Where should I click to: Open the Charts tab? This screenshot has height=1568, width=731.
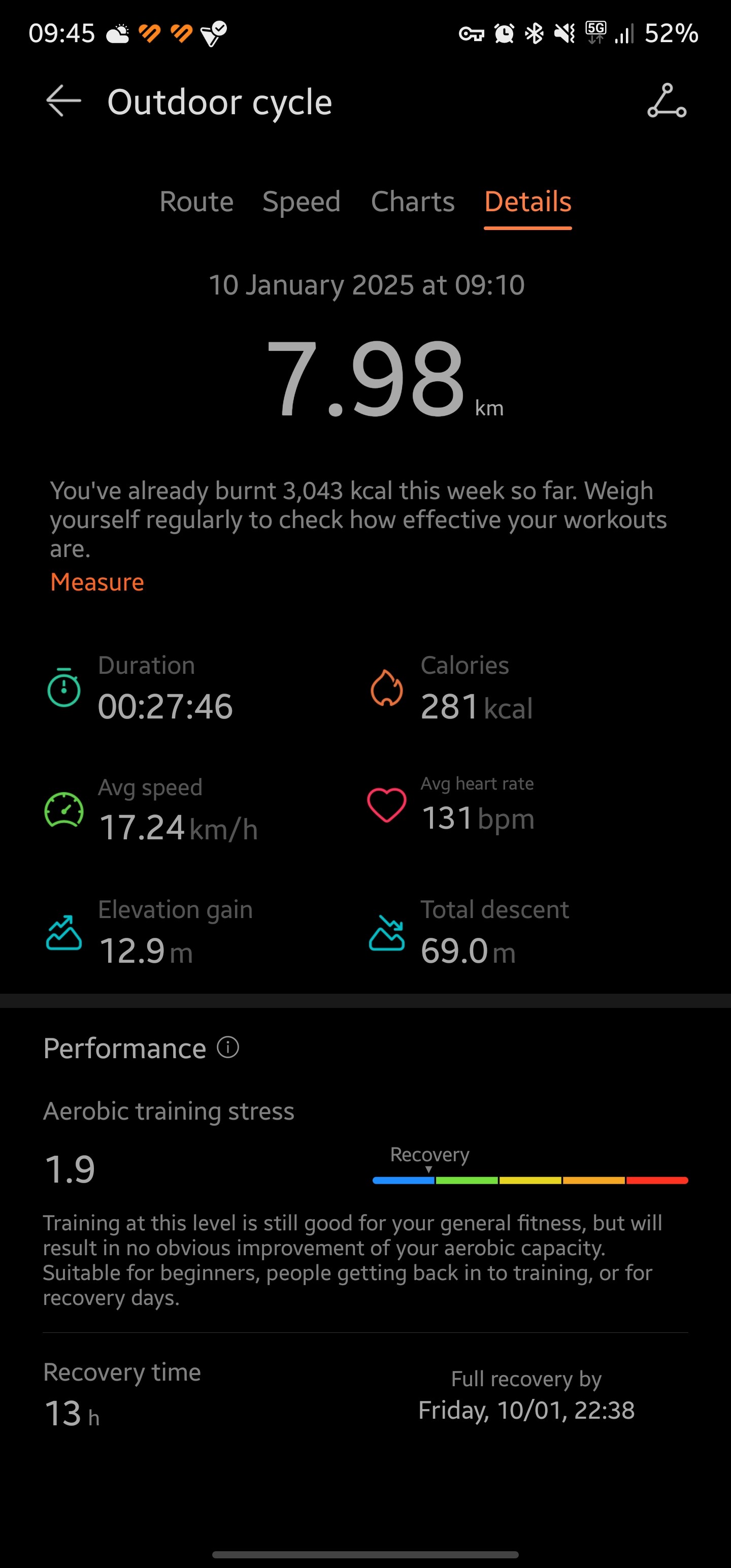coord(413,202)
